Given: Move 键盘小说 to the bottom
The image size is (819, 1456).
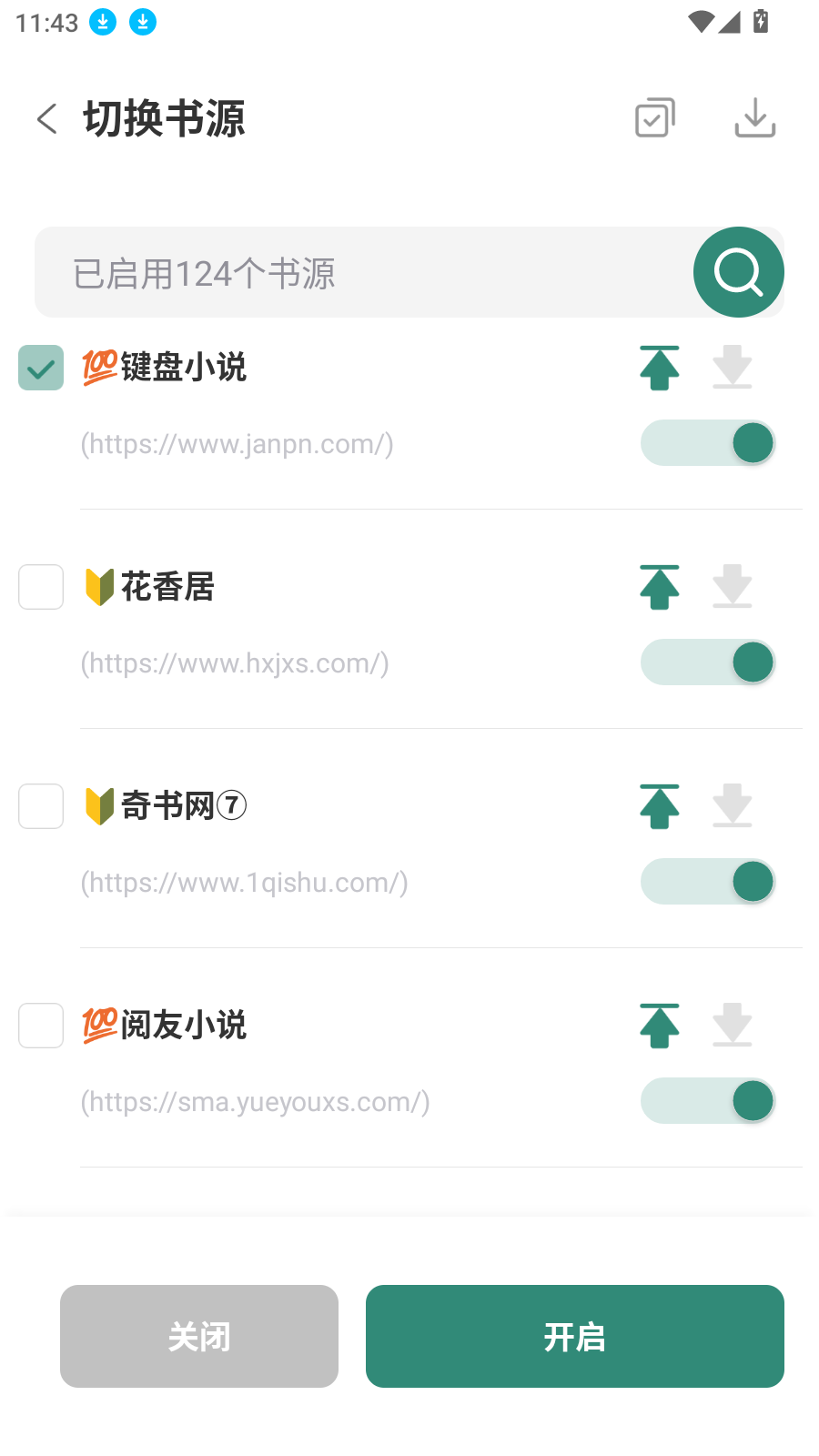Looking at the screenshot, I should point(733,368).
